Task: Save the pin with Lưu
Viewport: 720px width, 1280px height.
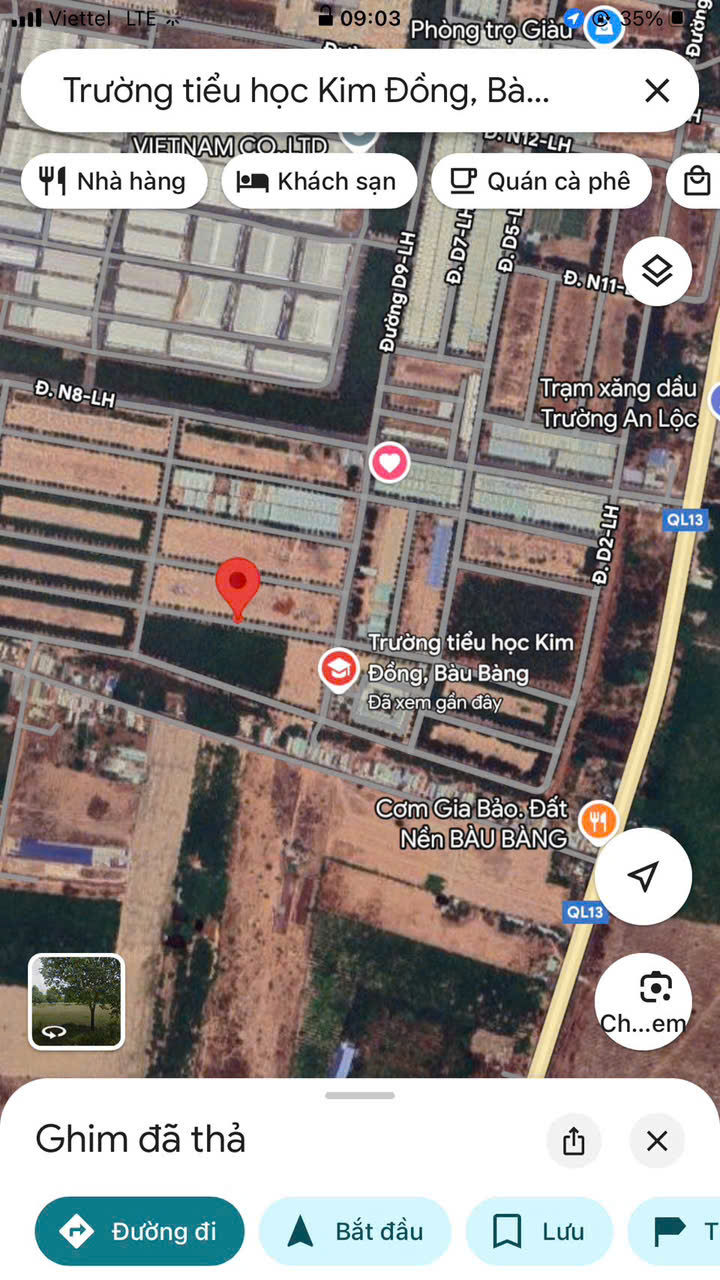Action: [x=539, y=1231]
